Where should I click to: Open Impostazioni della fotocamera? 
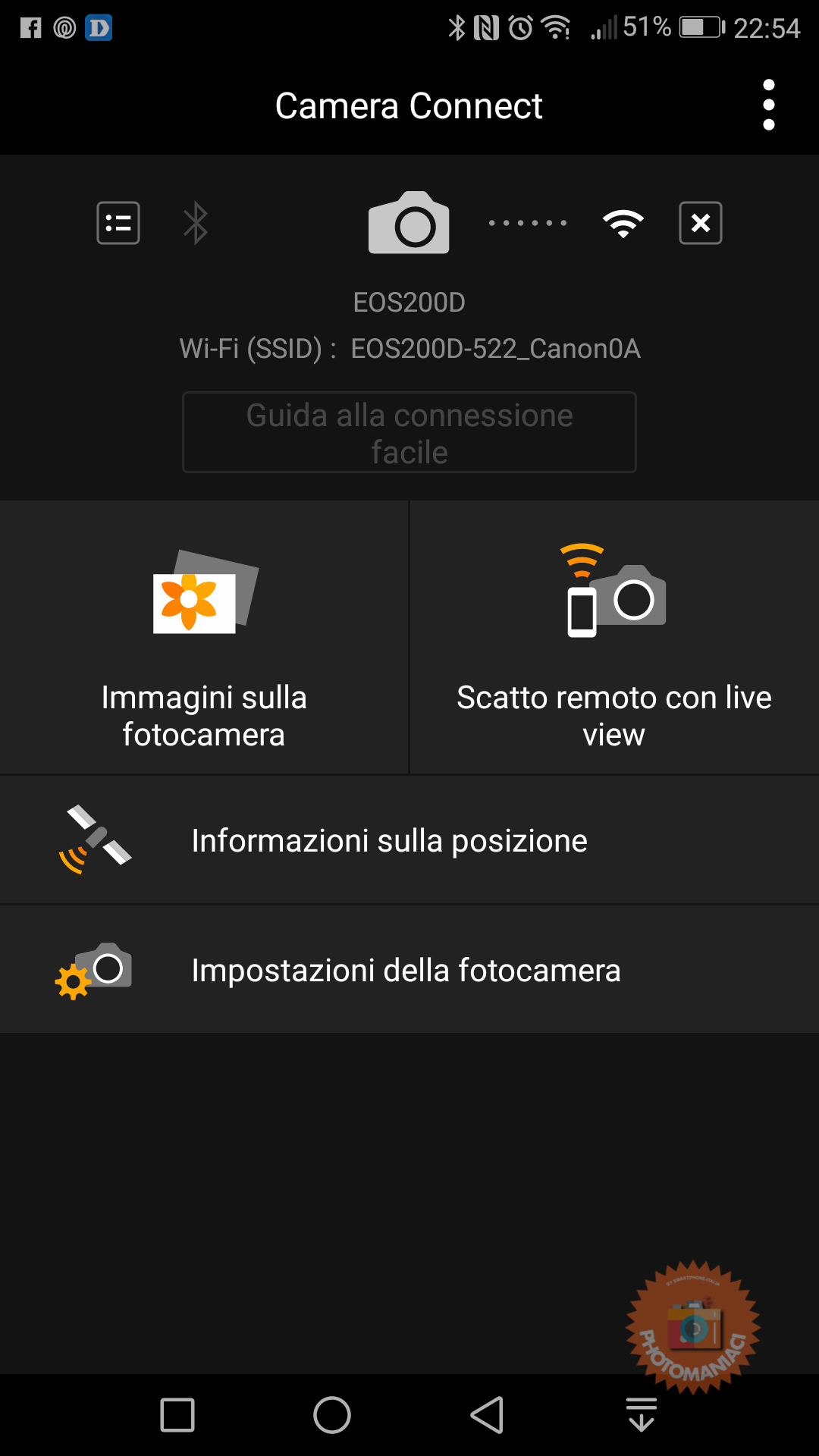pos(409,969)
